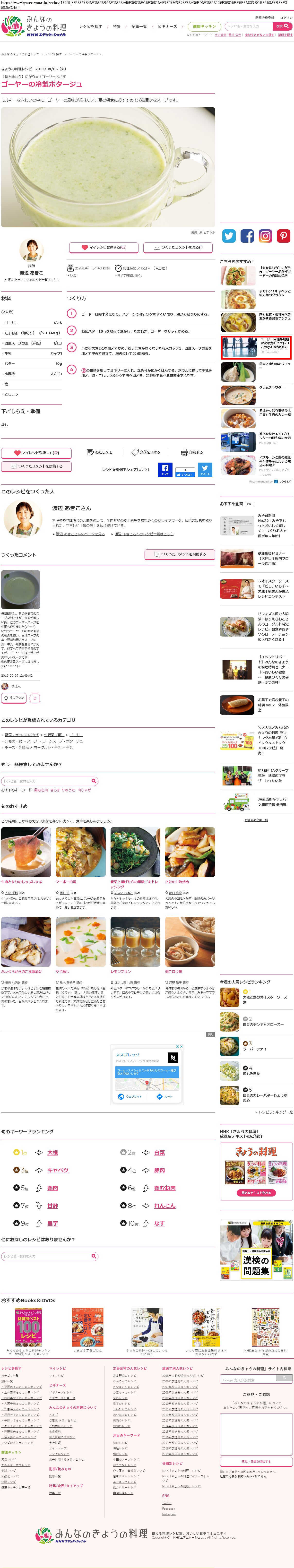This screenshot has height=1568, width=294.
Task: Open the レシピを探す menu
Action: click(91, 27)
